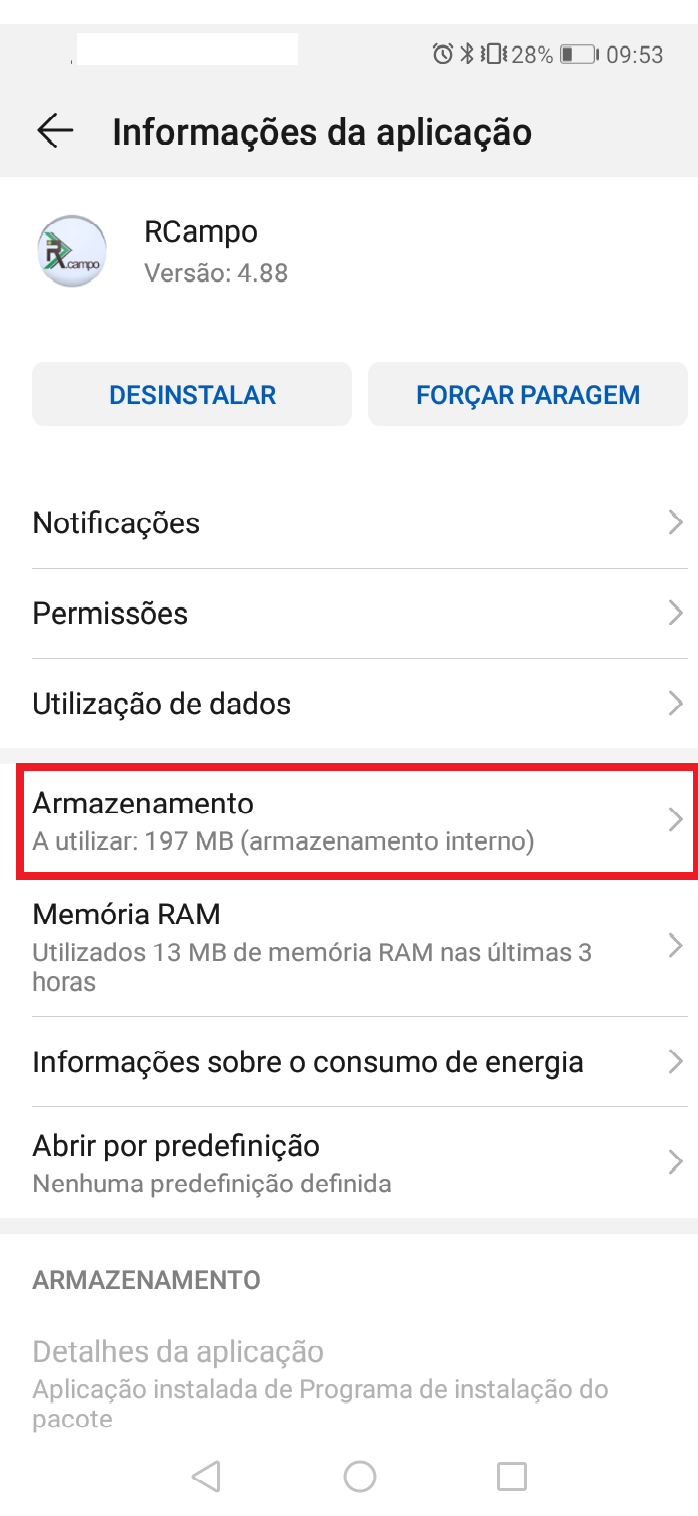
Task: Open the Notificações settings row
Action: (349, 523)
